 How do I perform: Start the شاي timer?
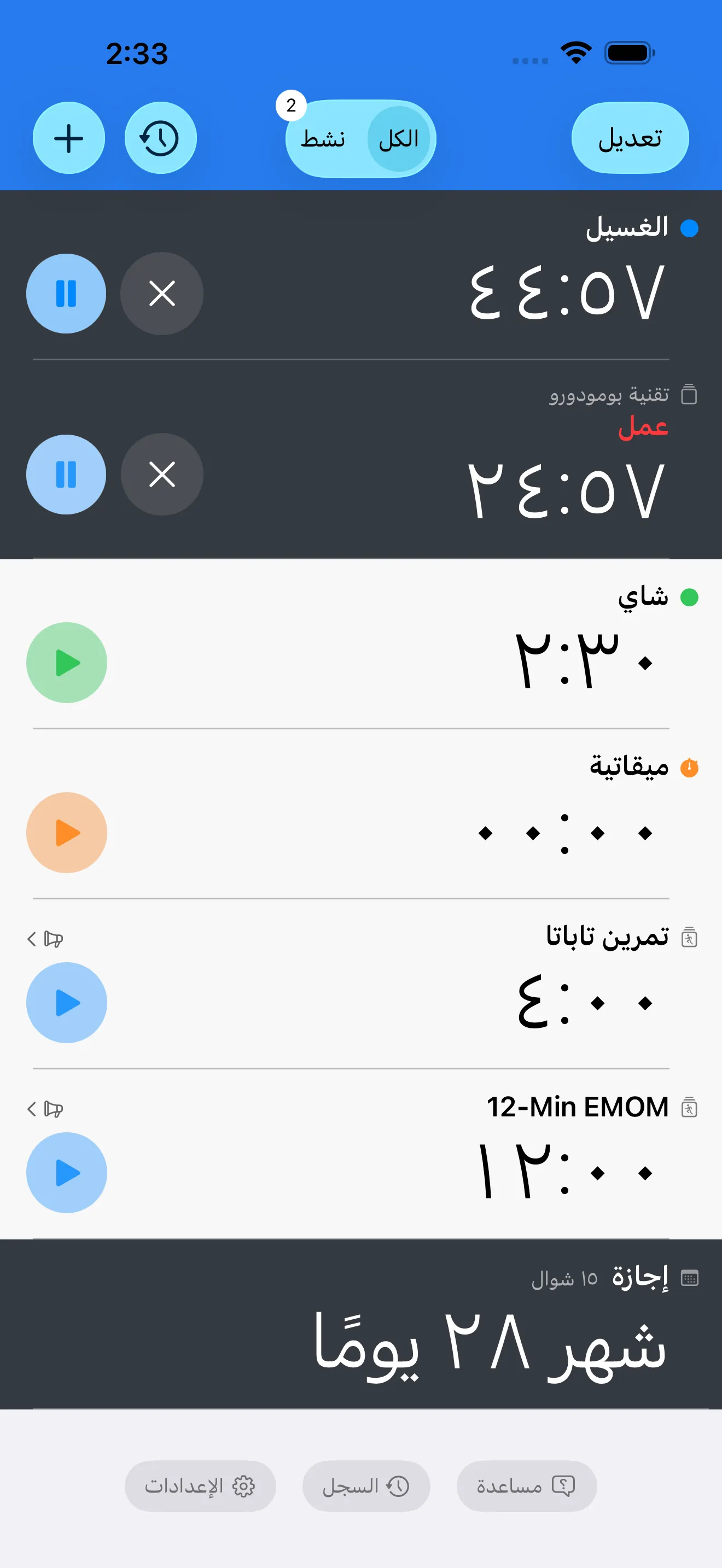tap(67, 662)
